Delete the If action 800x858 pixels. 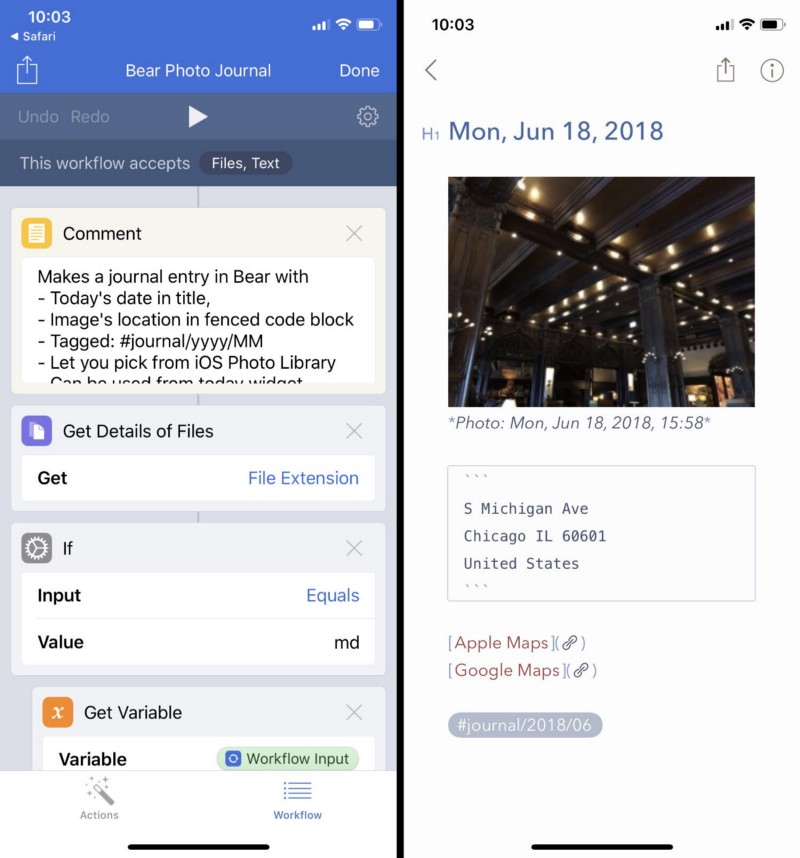354,548
